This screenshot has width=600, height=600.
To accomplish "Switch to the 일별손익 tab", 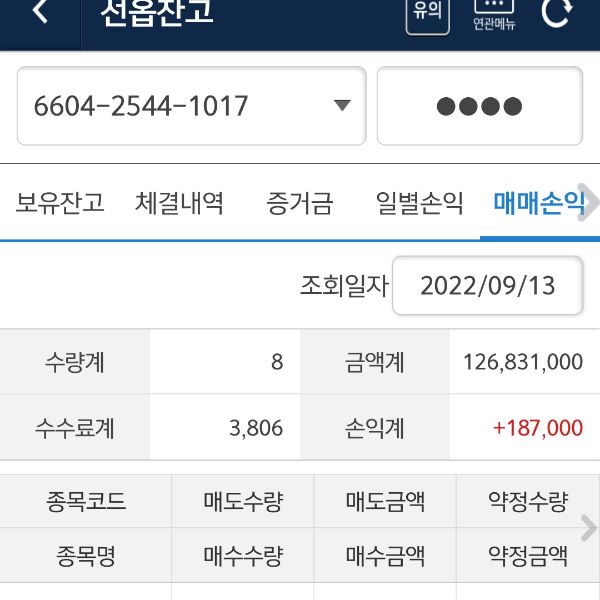I will tap(419, 204).
